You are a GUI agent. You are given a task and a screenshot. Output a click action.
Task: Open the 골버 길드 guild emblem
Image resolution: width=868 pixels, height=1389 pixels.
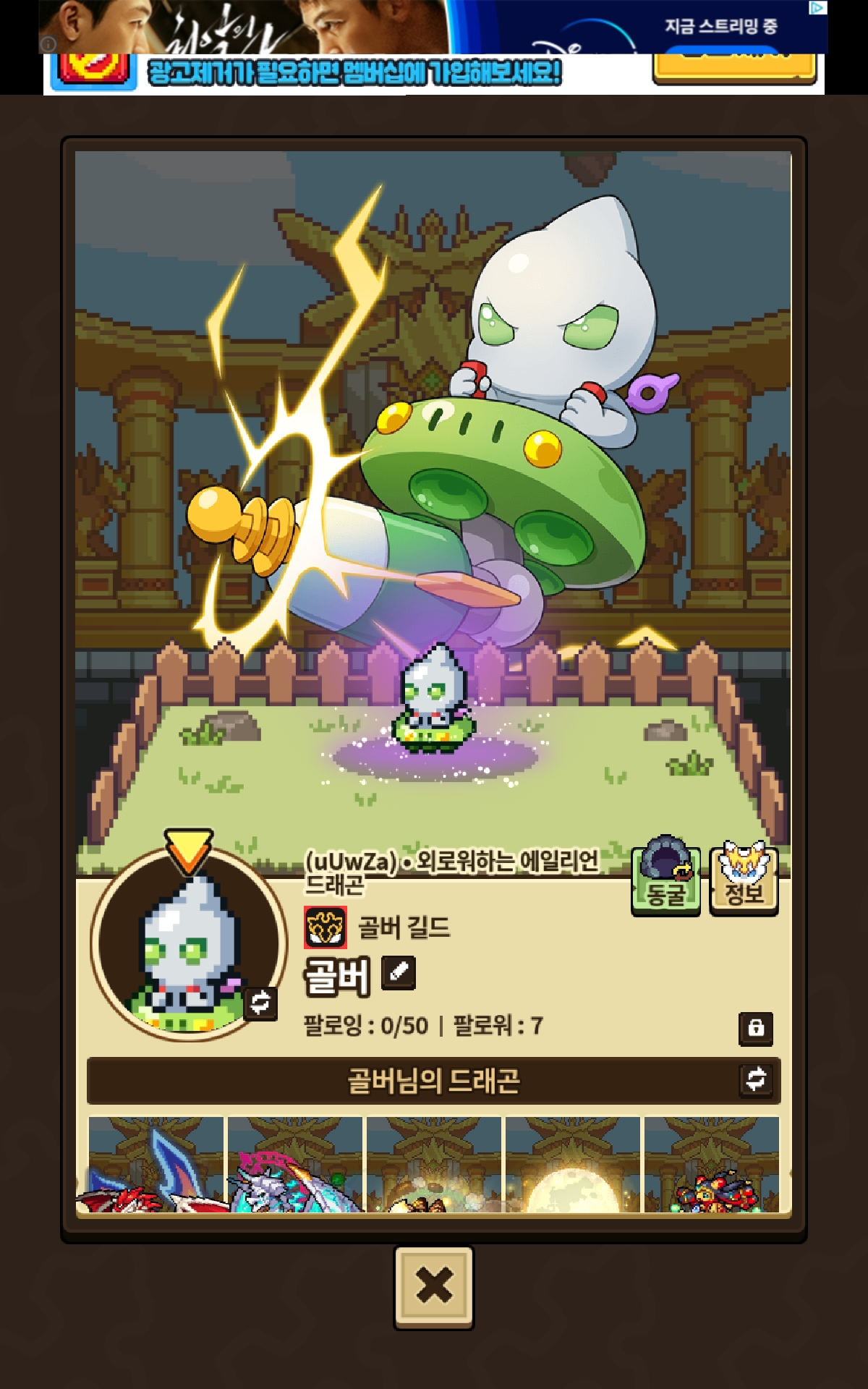(x=325, y=927)
